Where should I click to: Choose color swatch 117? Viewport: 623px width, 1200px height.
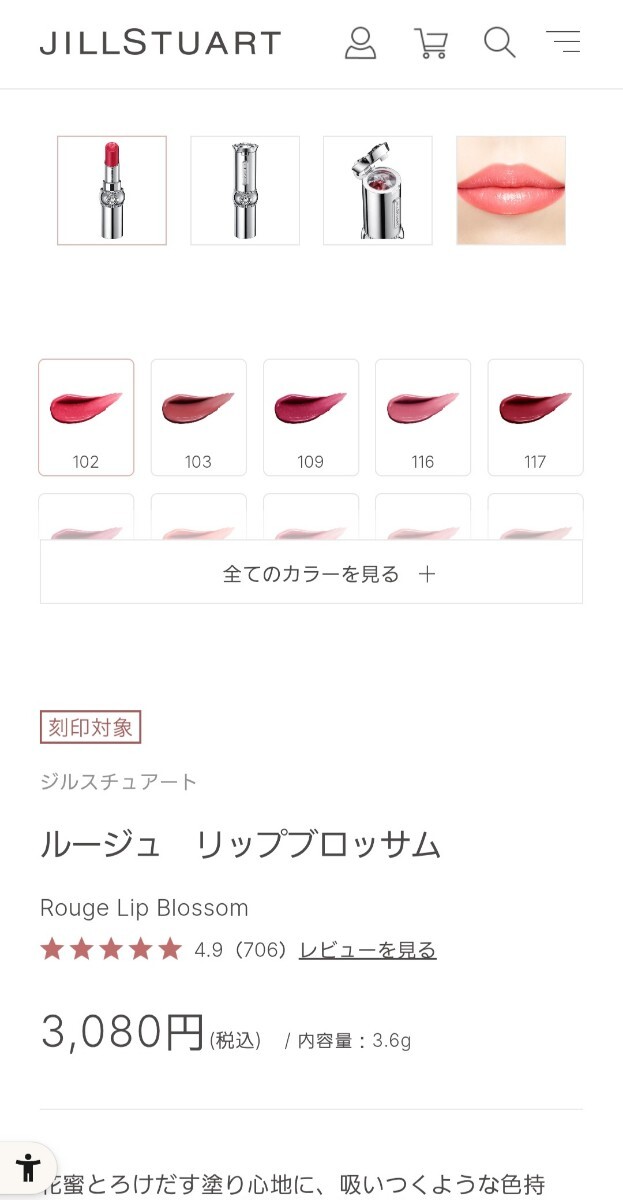tap(535, 417)
